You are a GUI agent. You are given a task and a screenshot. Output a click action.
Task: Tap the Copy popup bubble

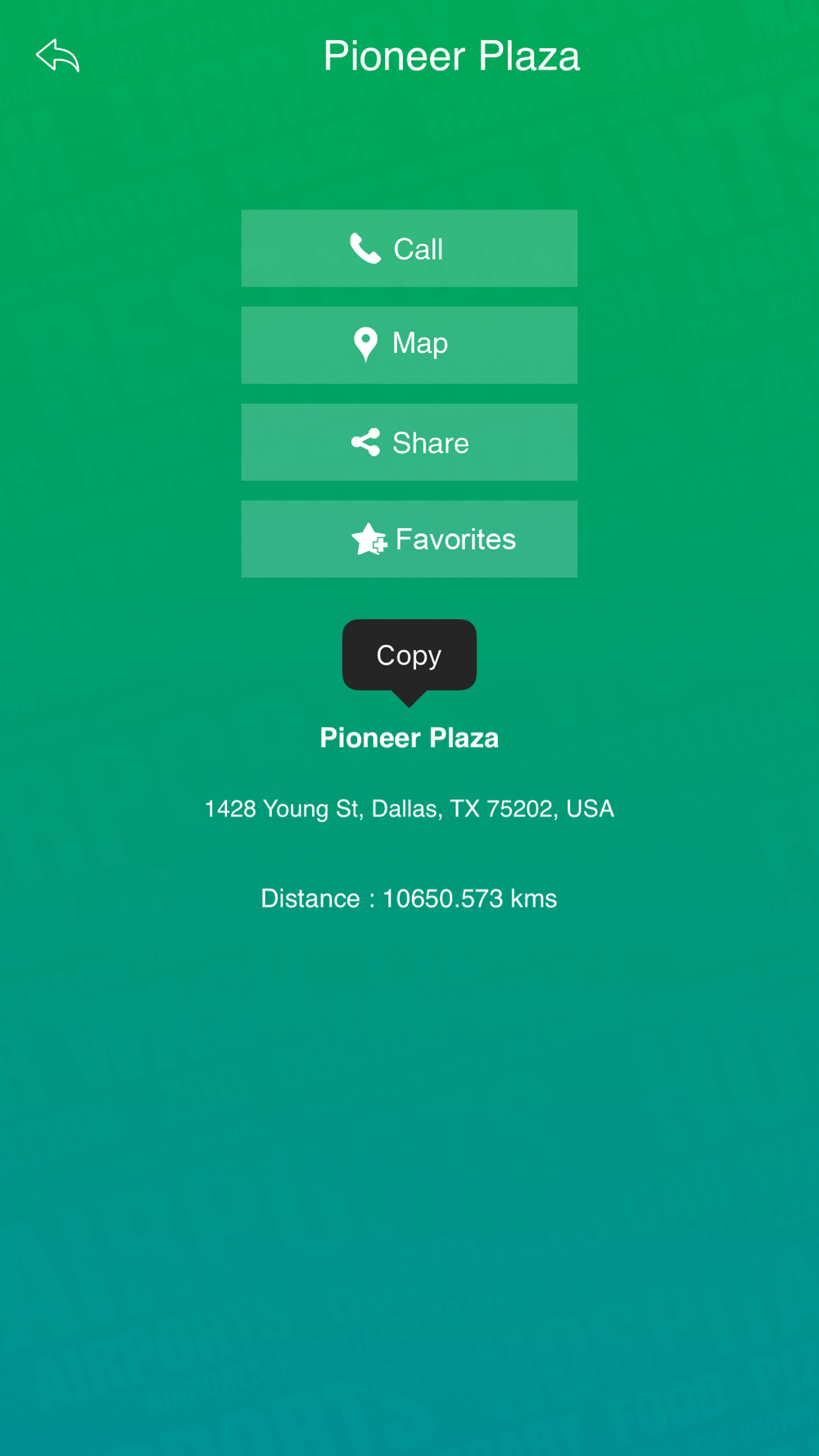coord(409,655)
